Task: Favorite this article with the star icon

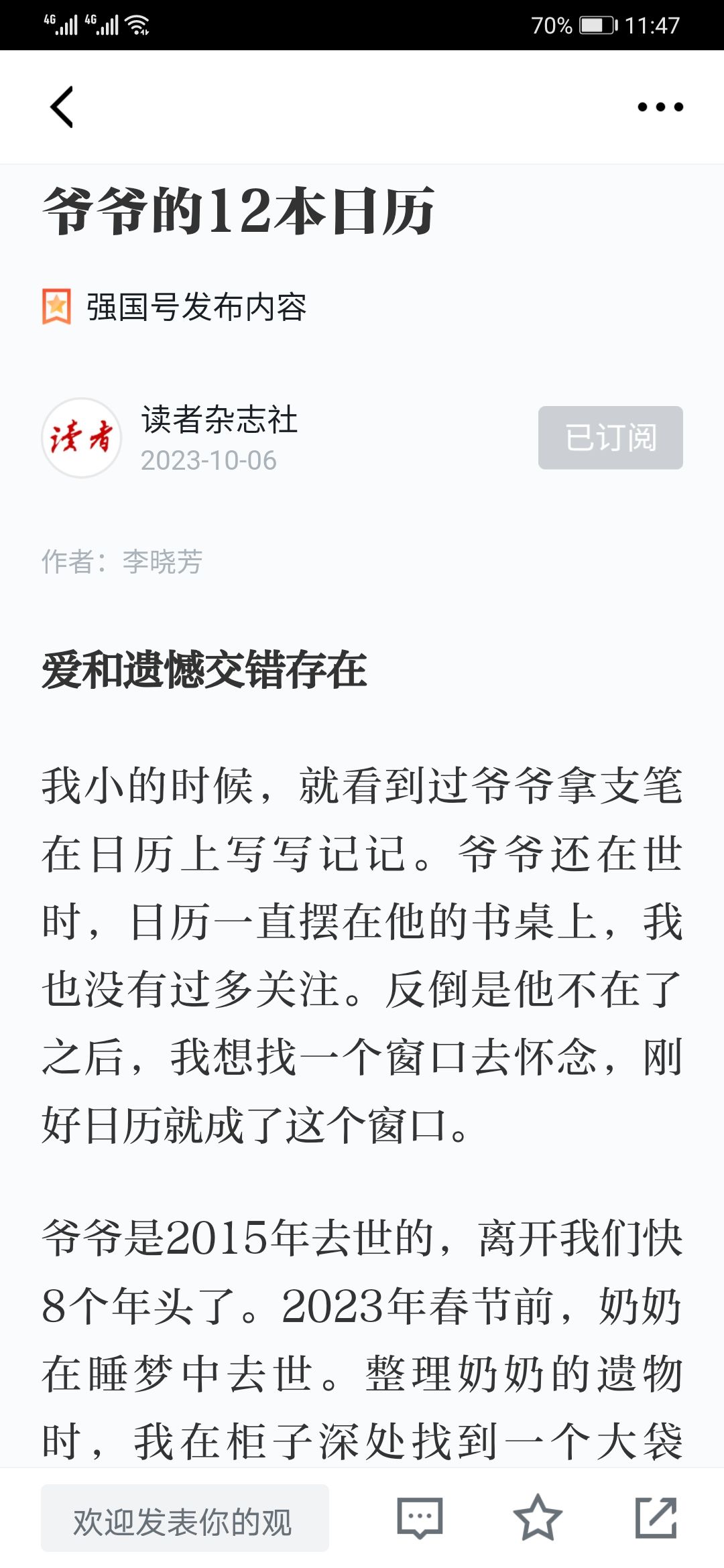Action: (x=538, y=1517)
